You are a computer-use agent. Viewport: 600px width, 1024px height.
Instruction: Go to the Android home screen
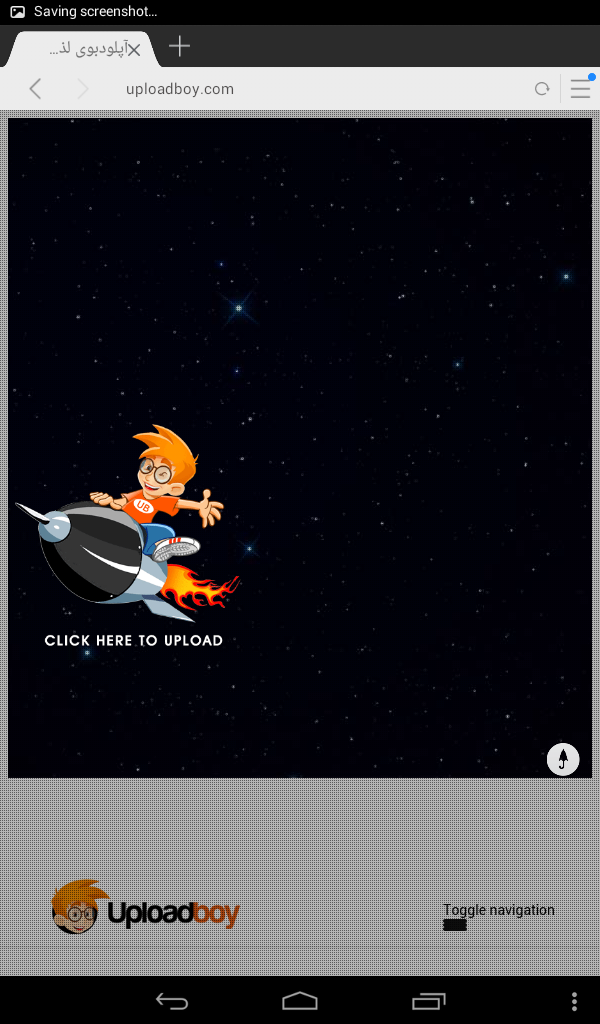point(300,1001)
